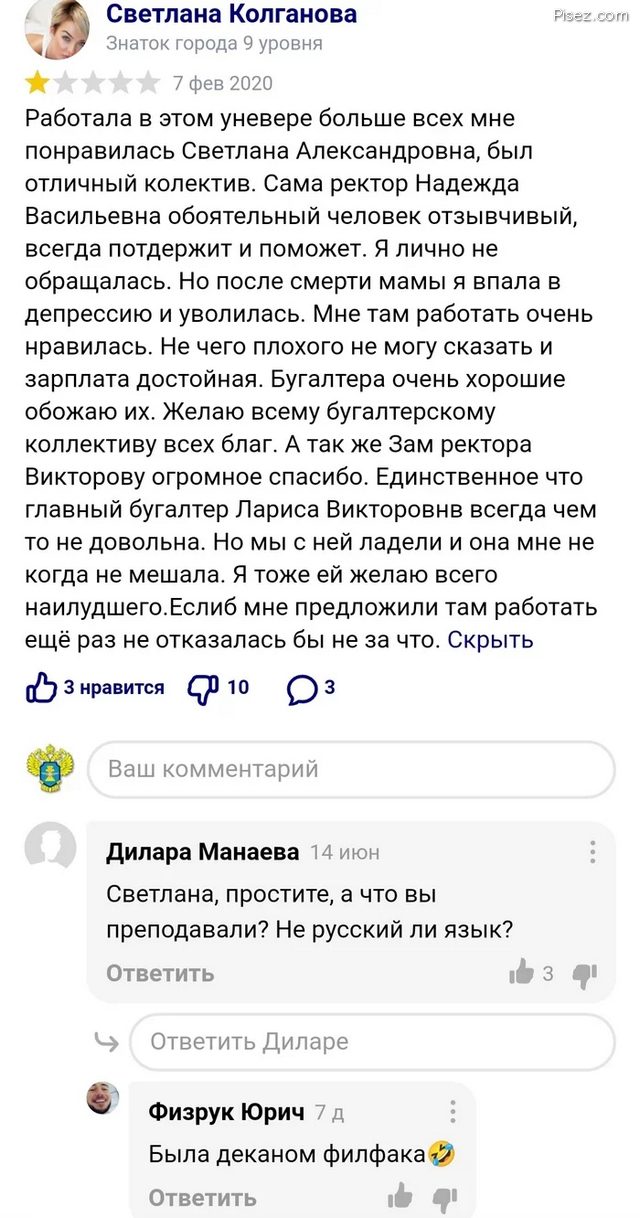This screenshot has width=640, height=1218.
Task: Open overflow menu on Дилара Манаева's comment
Action: 592,852
